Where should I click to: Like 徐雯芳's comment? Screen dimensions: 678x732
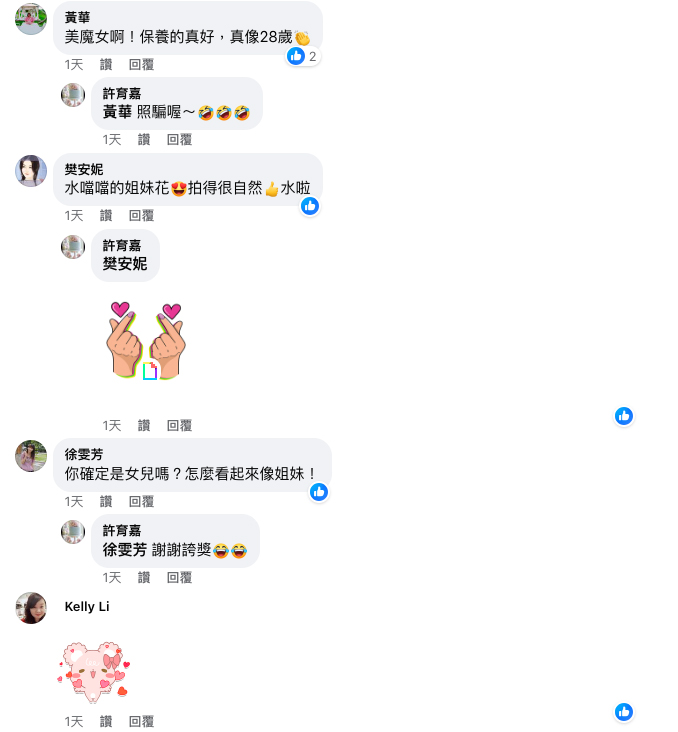tap(106, 501)
